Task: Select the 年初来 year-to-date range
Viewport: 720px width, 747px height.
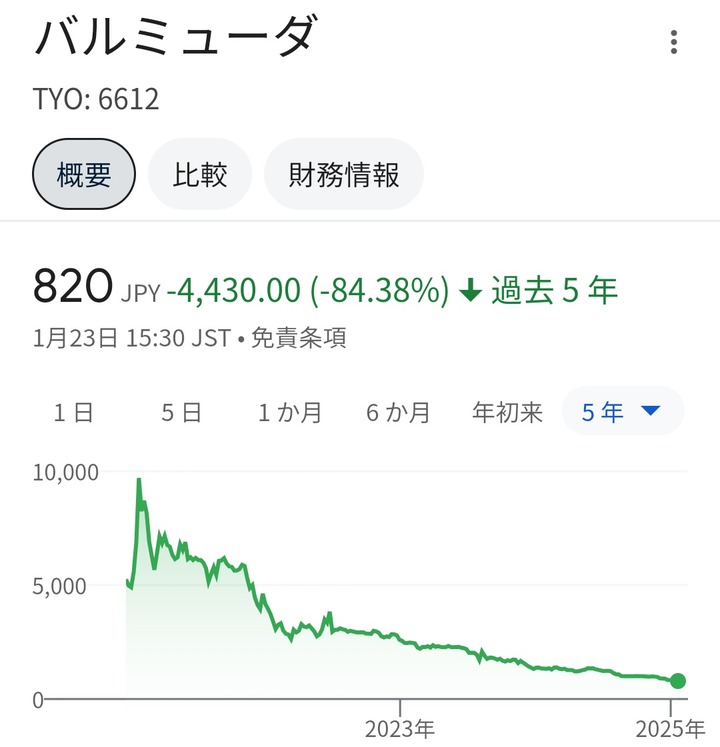Action: click(507, 412)
